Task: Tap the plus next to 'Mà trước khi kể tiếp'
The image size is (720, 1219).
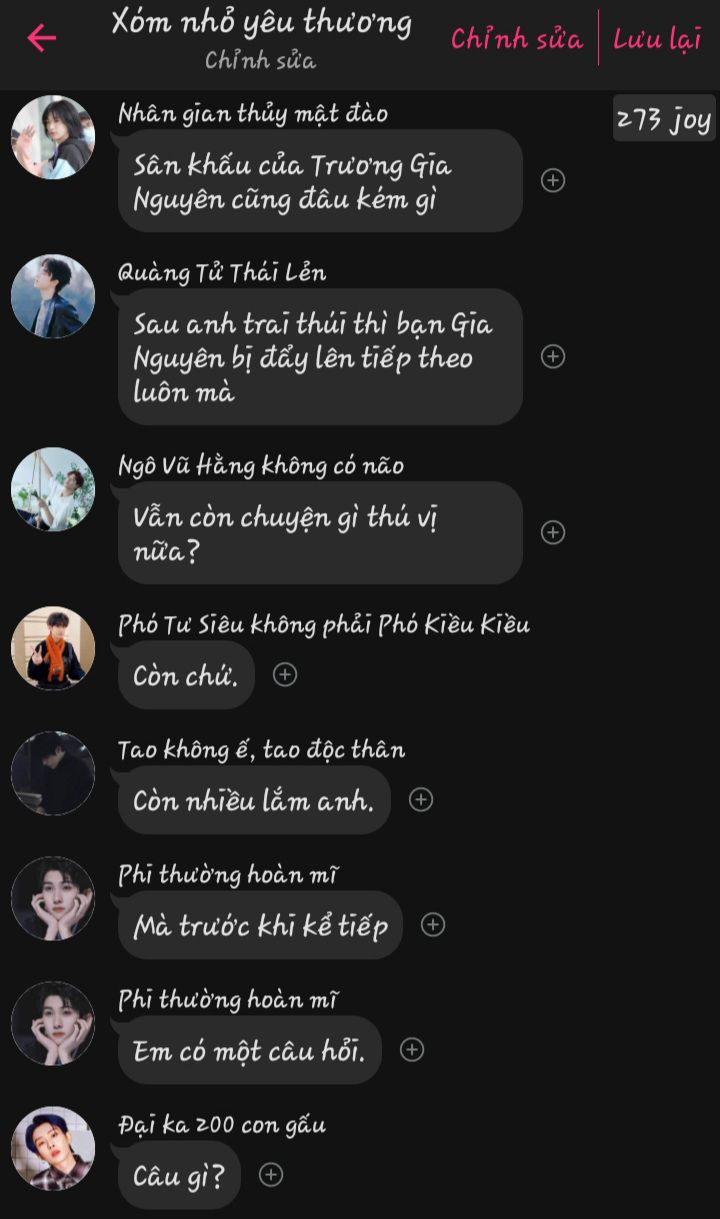Action: (x=432, y=925)
